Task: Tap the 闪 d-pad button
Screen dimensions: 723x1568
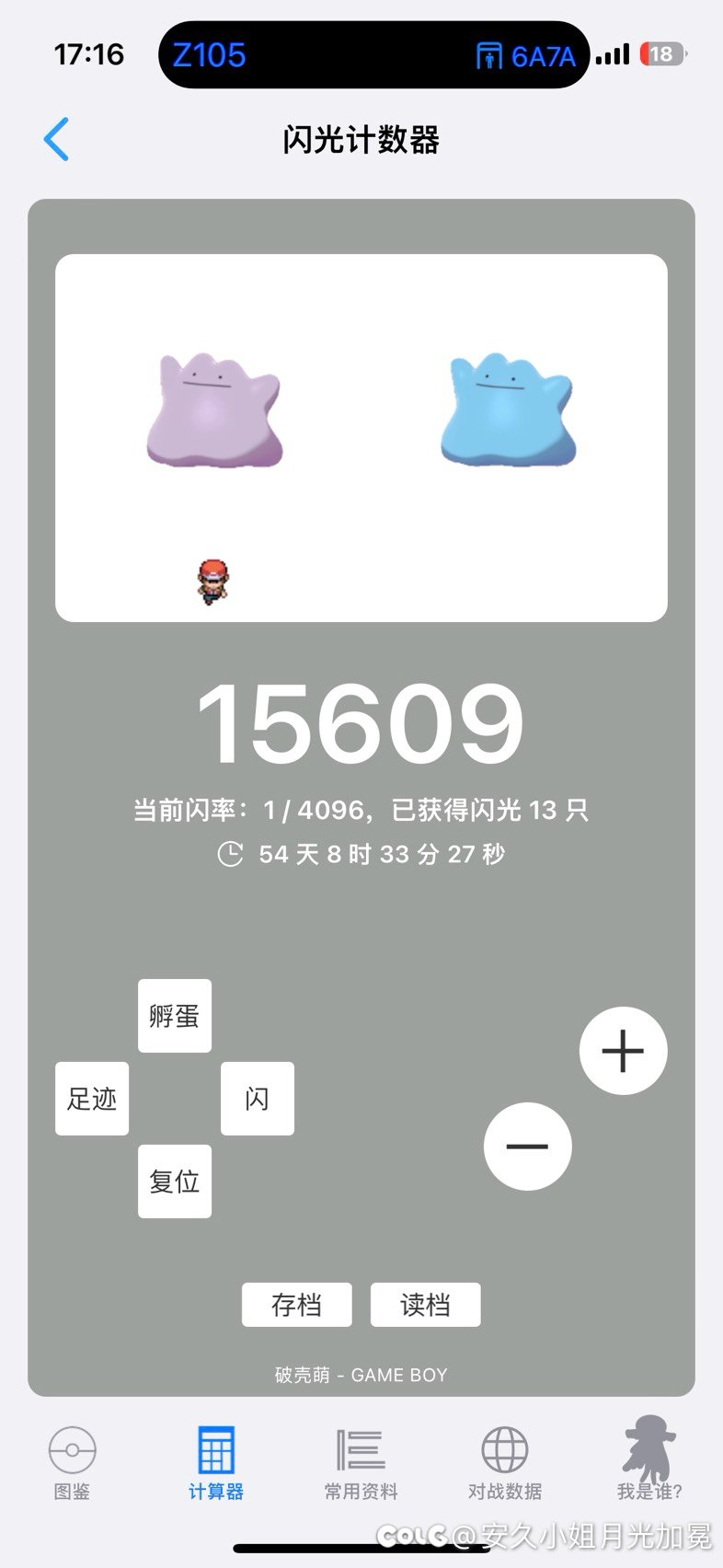Action: (258, 1099)
